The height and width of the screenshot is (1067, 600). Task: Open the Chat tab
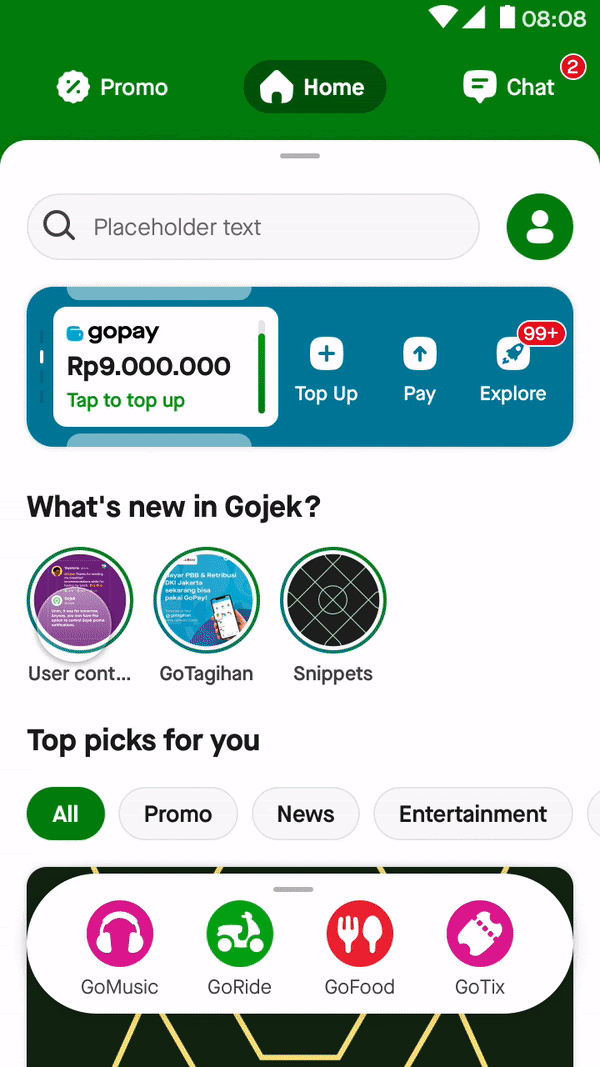(x=509, y=87)
